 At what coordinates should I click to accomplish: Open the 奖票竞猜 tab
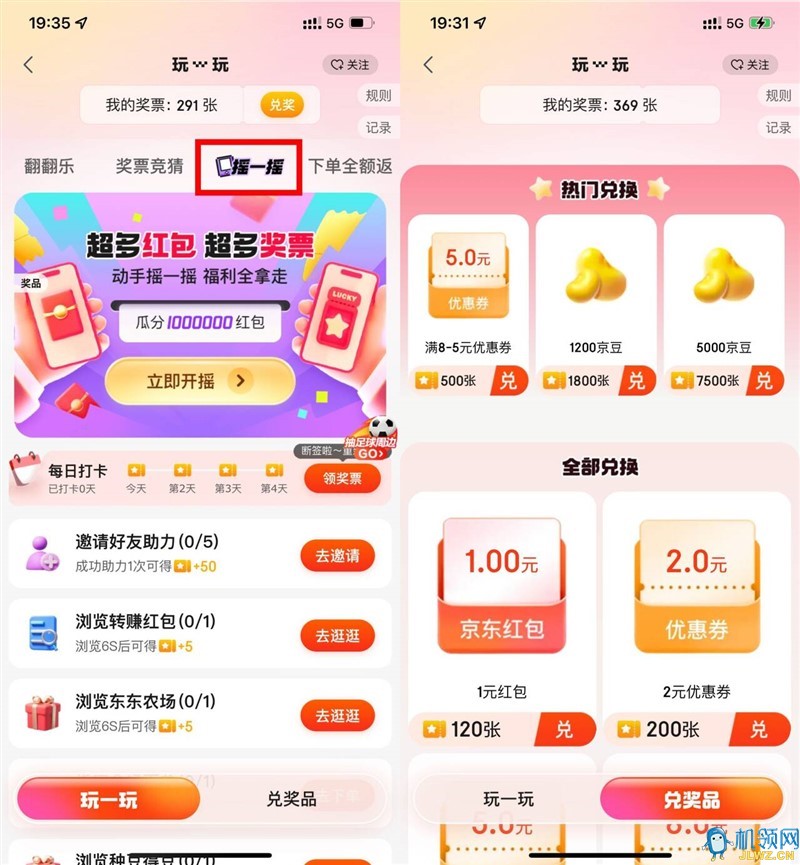click(149, 166)
